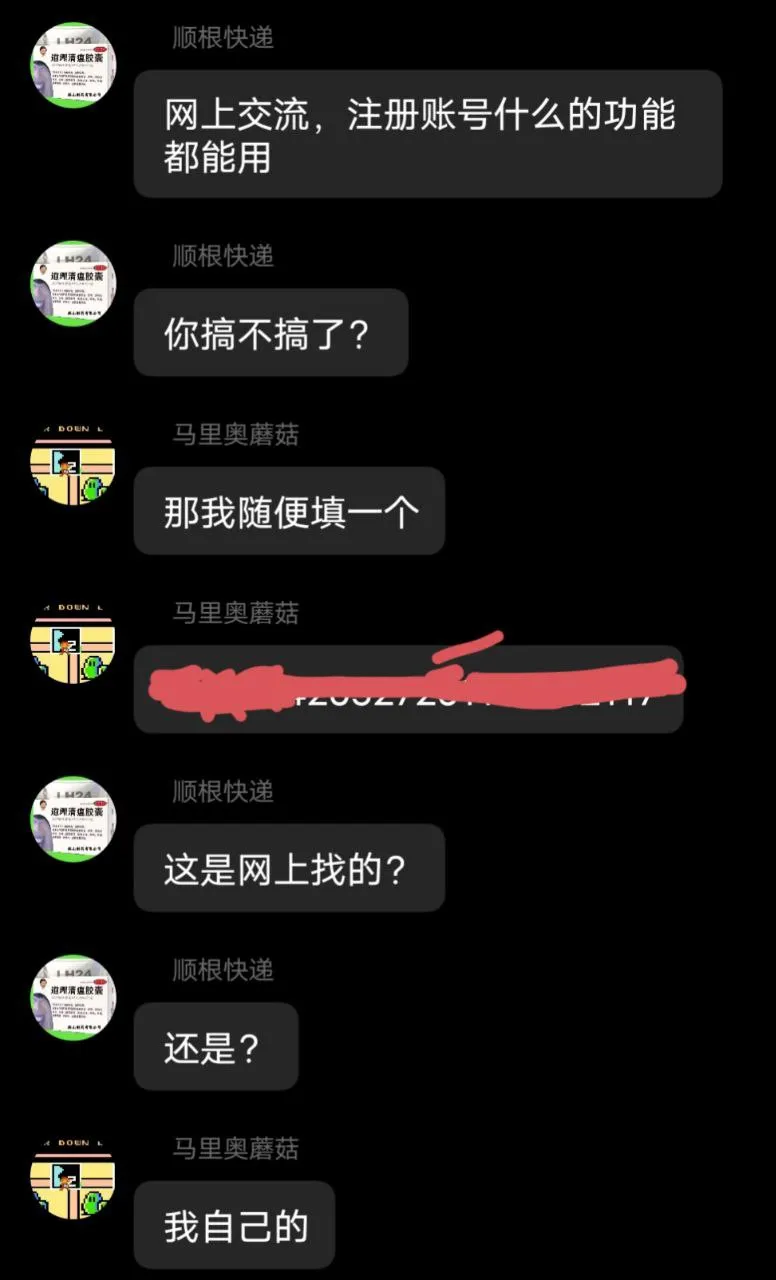View 马里奥蘑菇's profile picture beside "那我随便填一个"
Image resolution: width=776 pixels, height=1280 pixels.
coord(73,462)
